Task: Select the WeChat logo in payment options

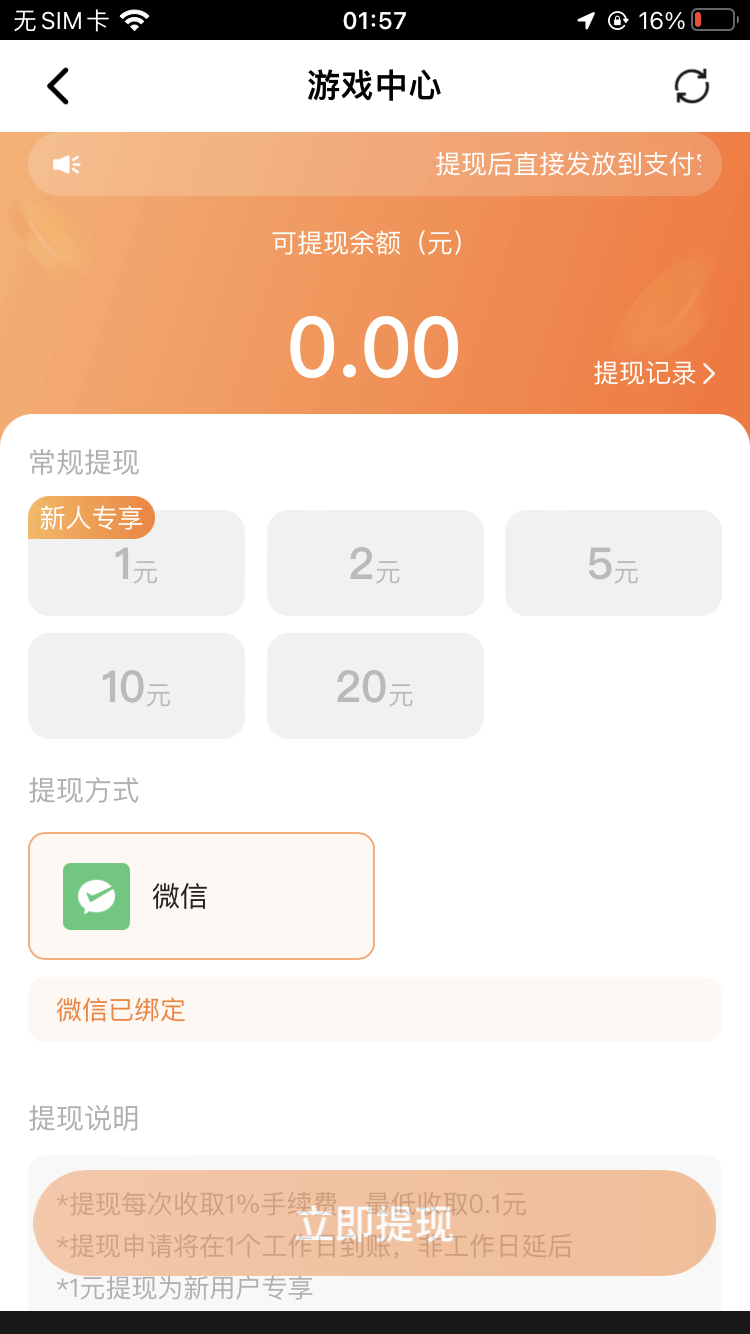Action: click(95, 896)
